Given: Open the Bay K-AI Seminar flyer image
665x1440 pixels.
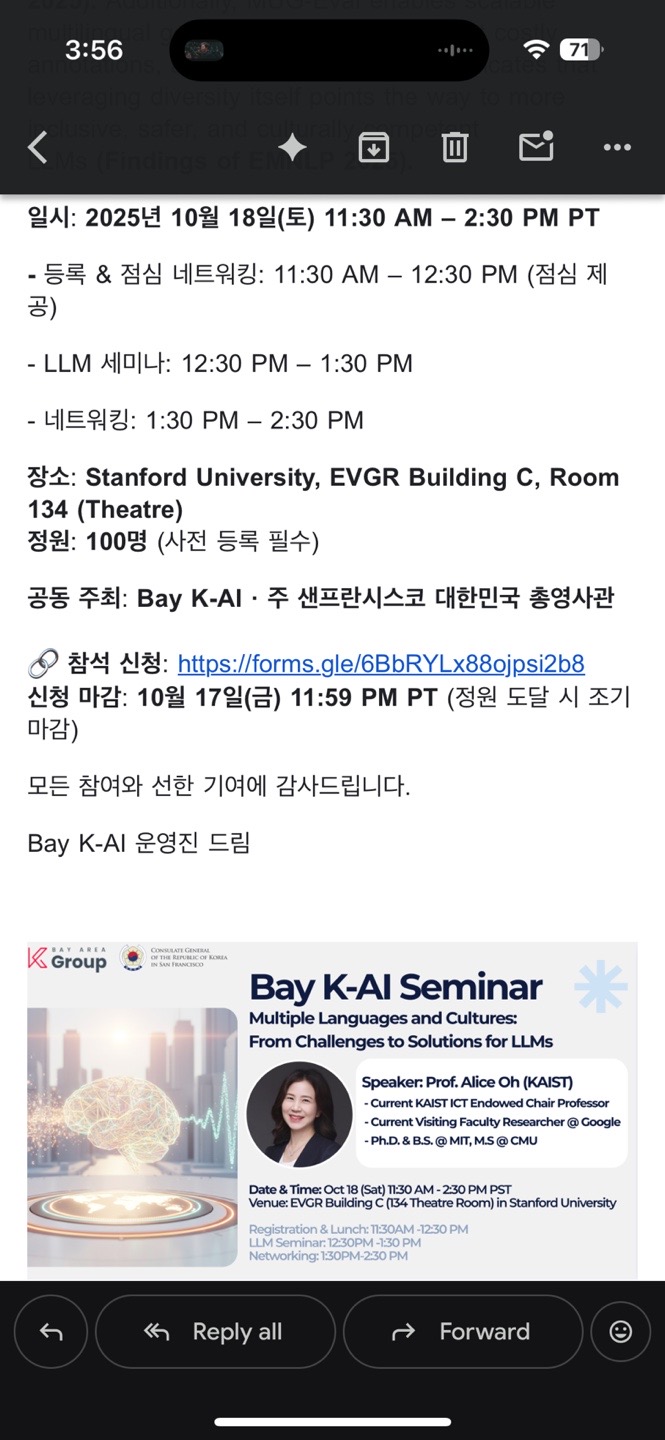Looking at the screenshot, I should click(x=332, y=1108).
